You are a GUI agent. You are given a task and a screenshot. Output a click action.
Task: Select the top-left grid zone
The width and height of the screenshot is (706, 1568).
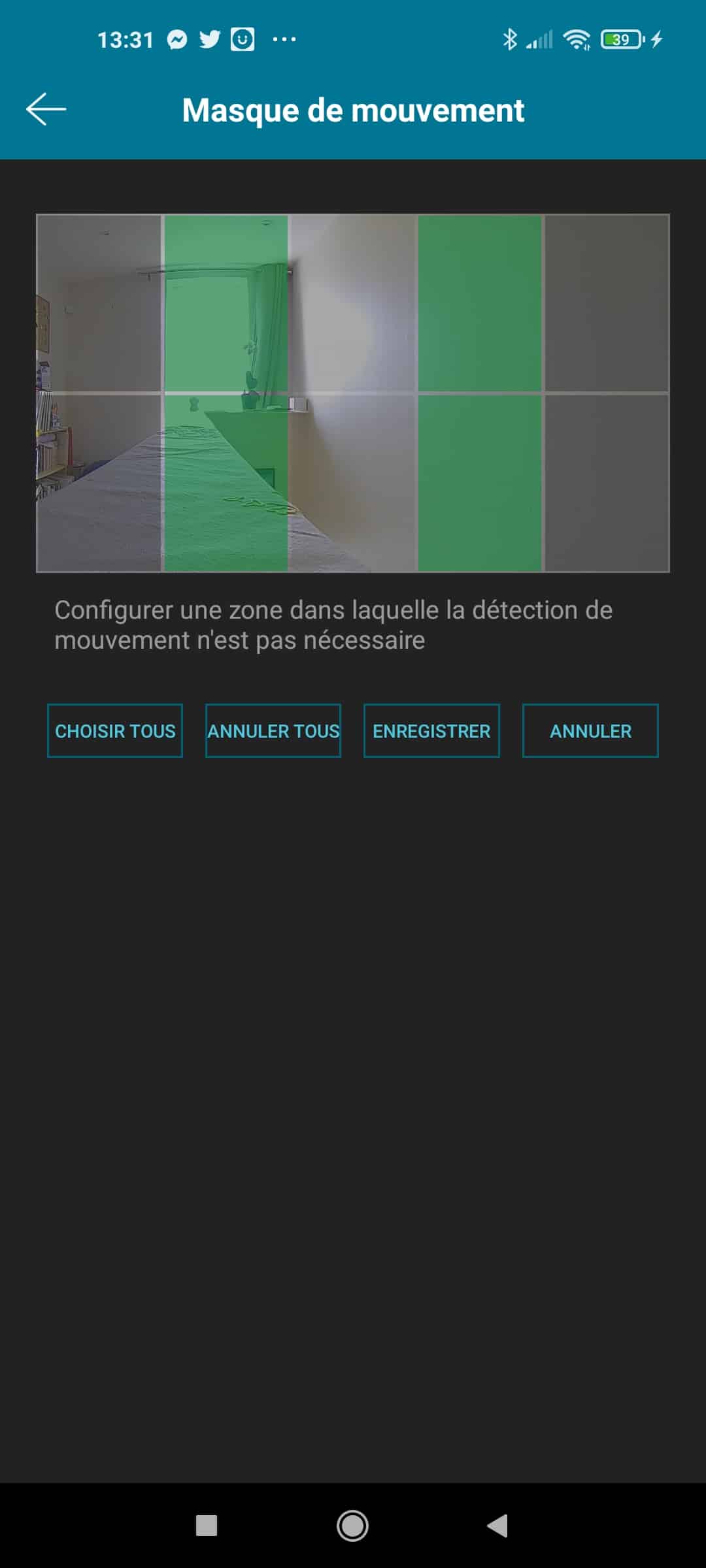[99, 304]
